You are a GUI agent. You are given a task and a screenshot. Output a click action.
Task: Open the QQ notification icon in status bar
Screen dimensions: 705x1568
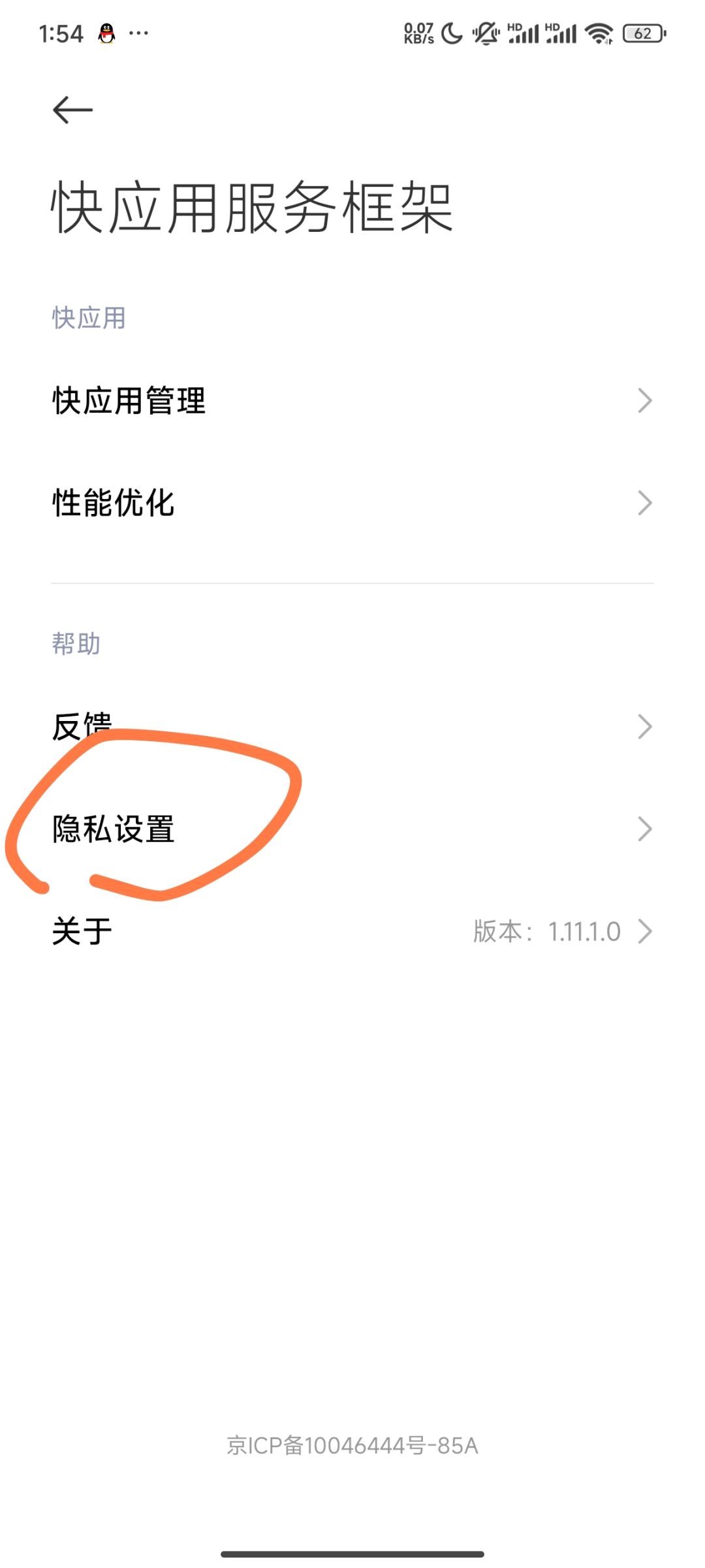[x=106, y=31]
